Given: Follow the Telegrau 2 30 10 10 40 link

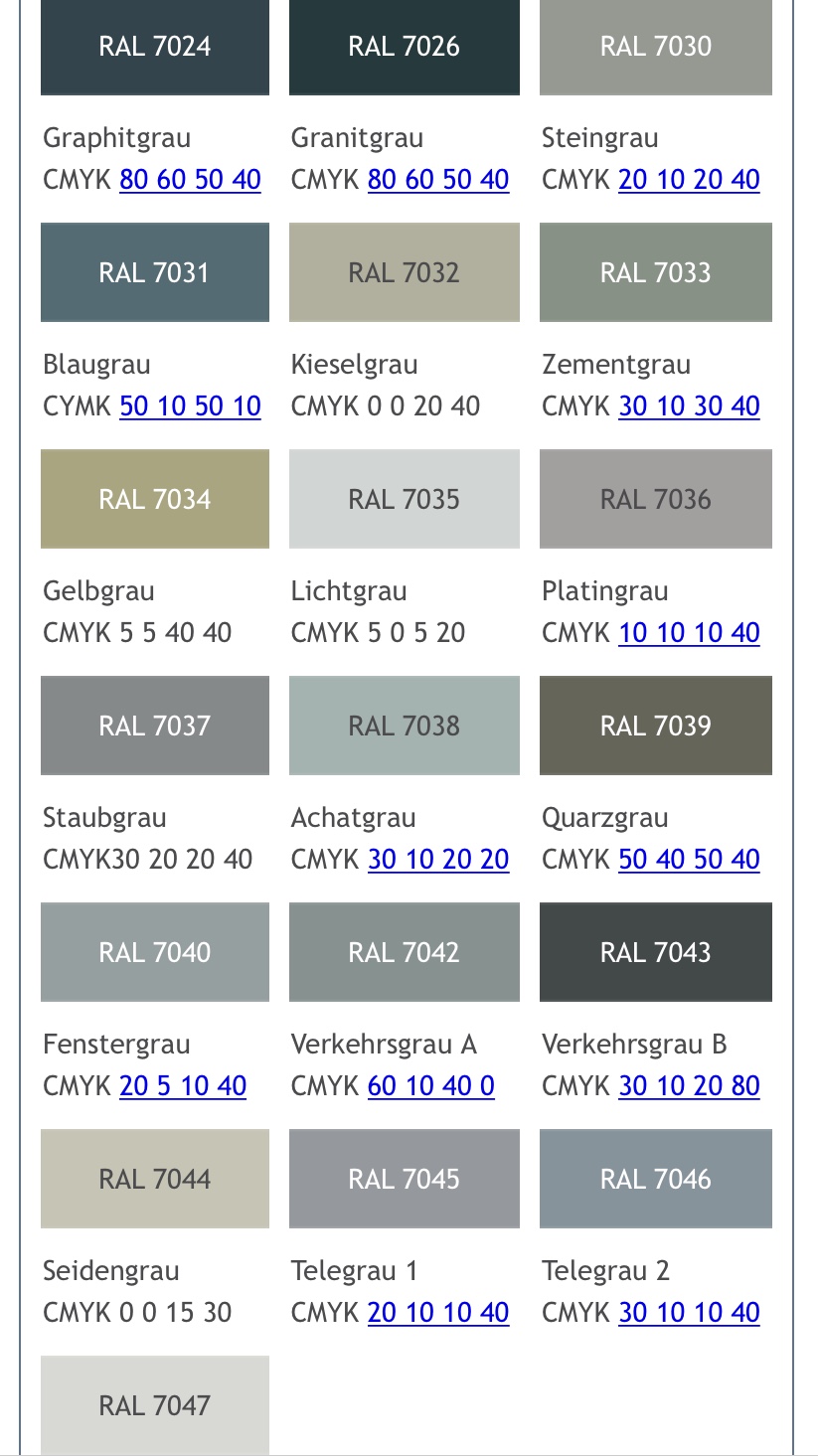Looking at the screenshot, I should point(689,1313).
